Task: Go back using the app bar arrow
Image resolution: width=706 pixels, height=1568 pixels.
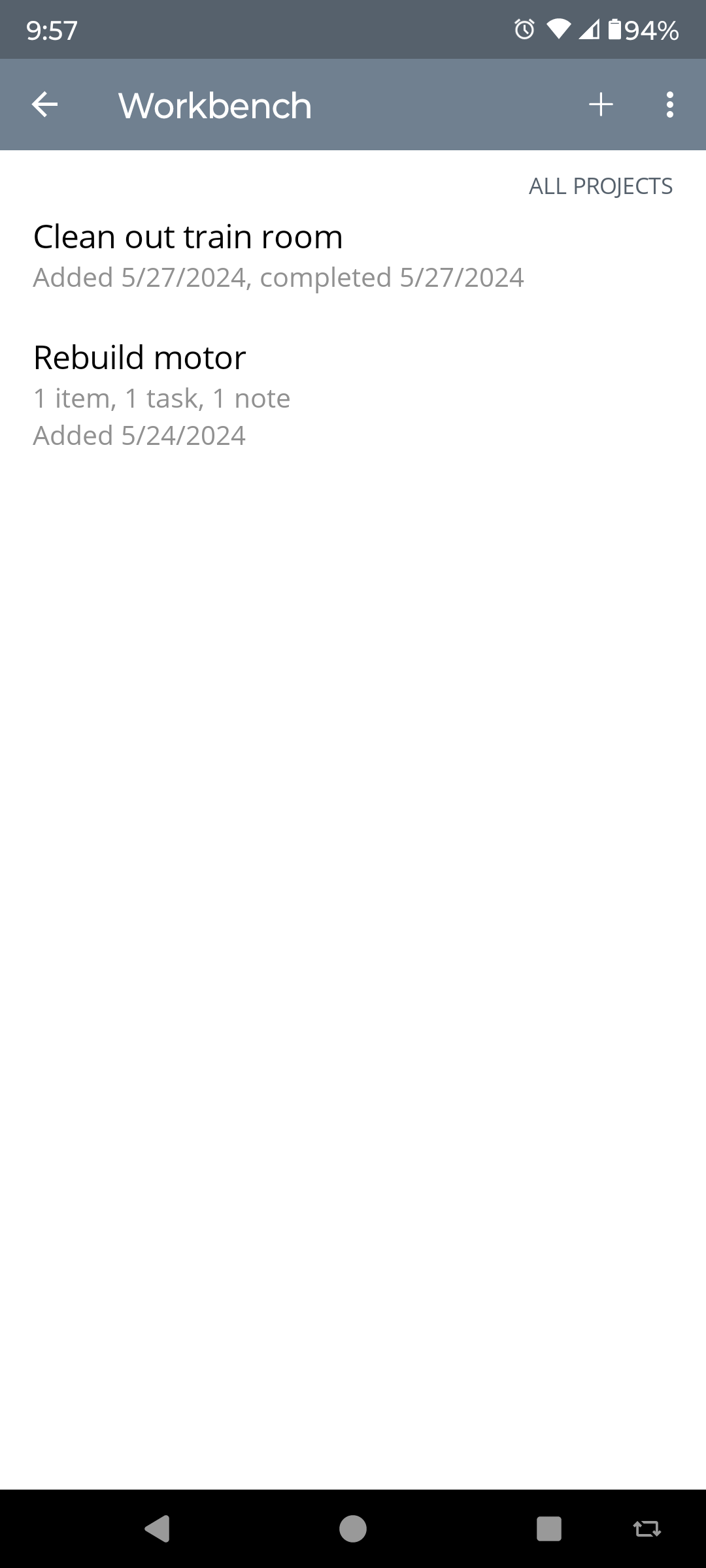Action: pos(44,105)
